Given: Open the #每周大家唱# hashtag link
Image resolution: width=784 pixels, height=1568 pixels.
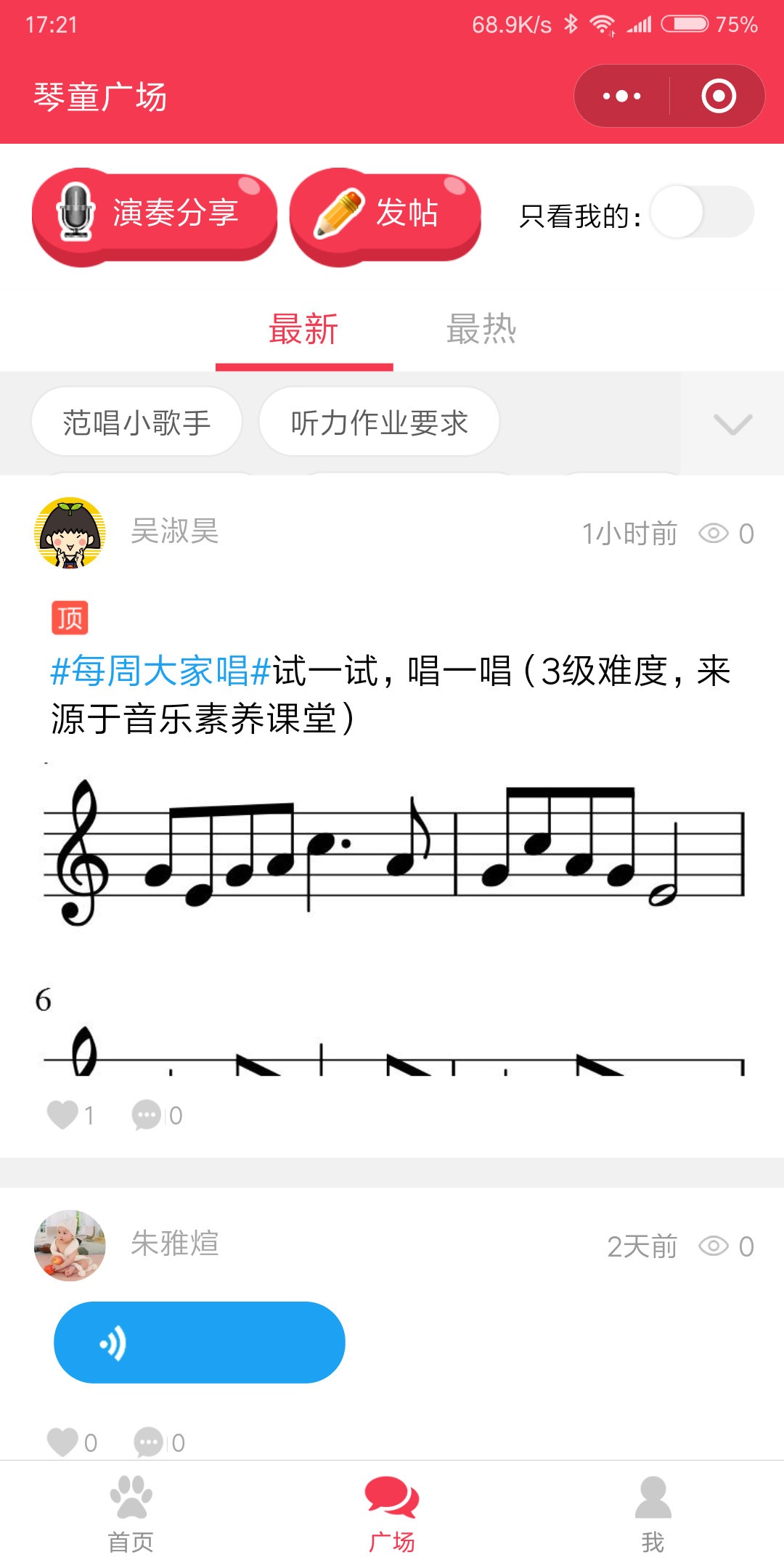Looking at the screenshot, I should 160,671.
